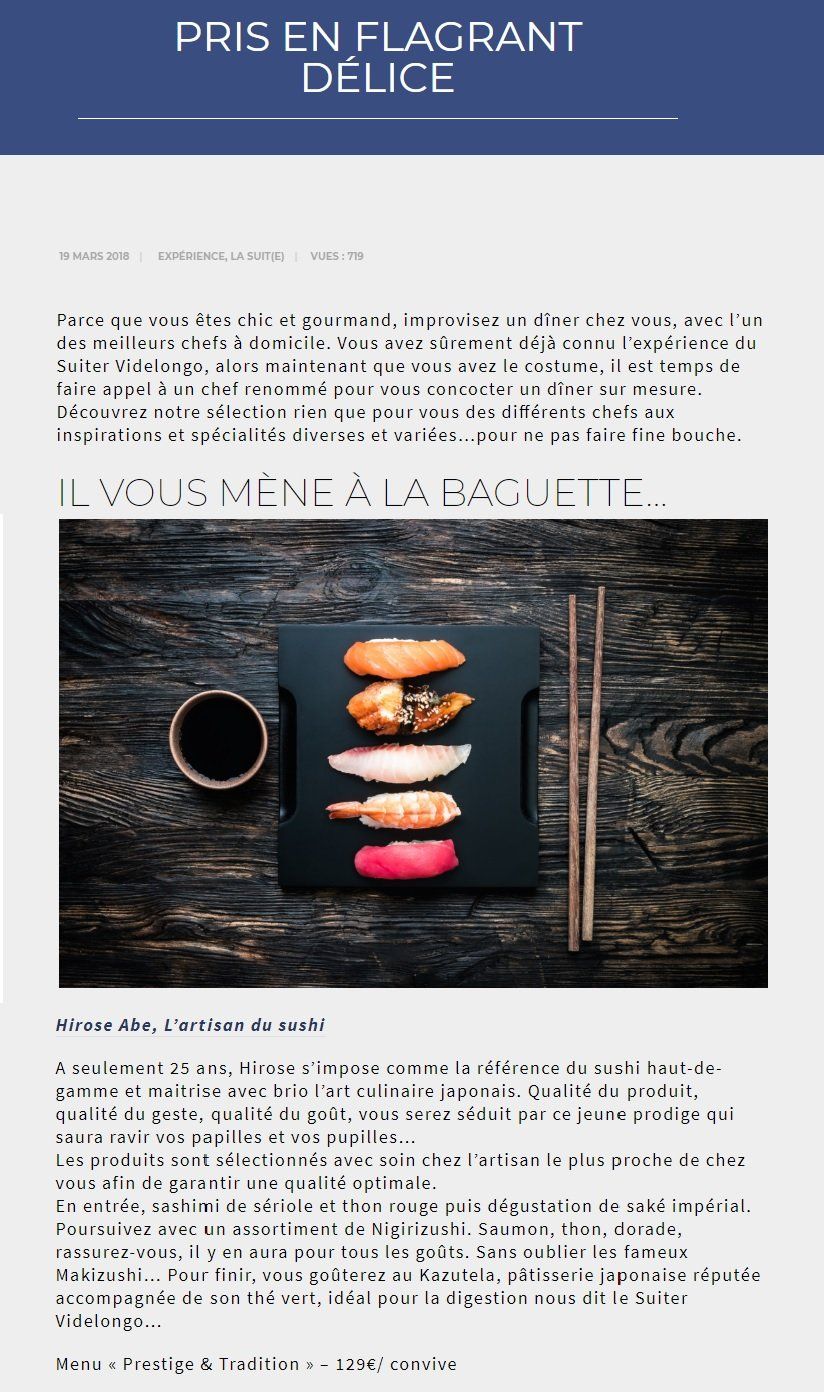Open the Hirose Abe, L'artisan du sushi link
This screenshot has height=1392, width=824.
(x=190, y=1025)
